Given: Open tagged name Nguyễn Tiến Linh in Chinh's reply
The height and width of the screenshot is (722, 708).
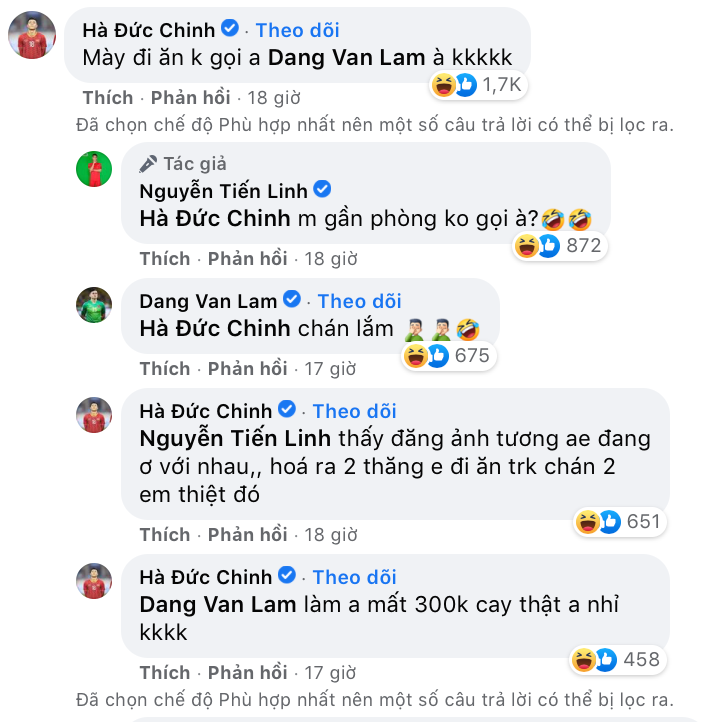Looking at the screenshot, I should [x=225, y=438].
